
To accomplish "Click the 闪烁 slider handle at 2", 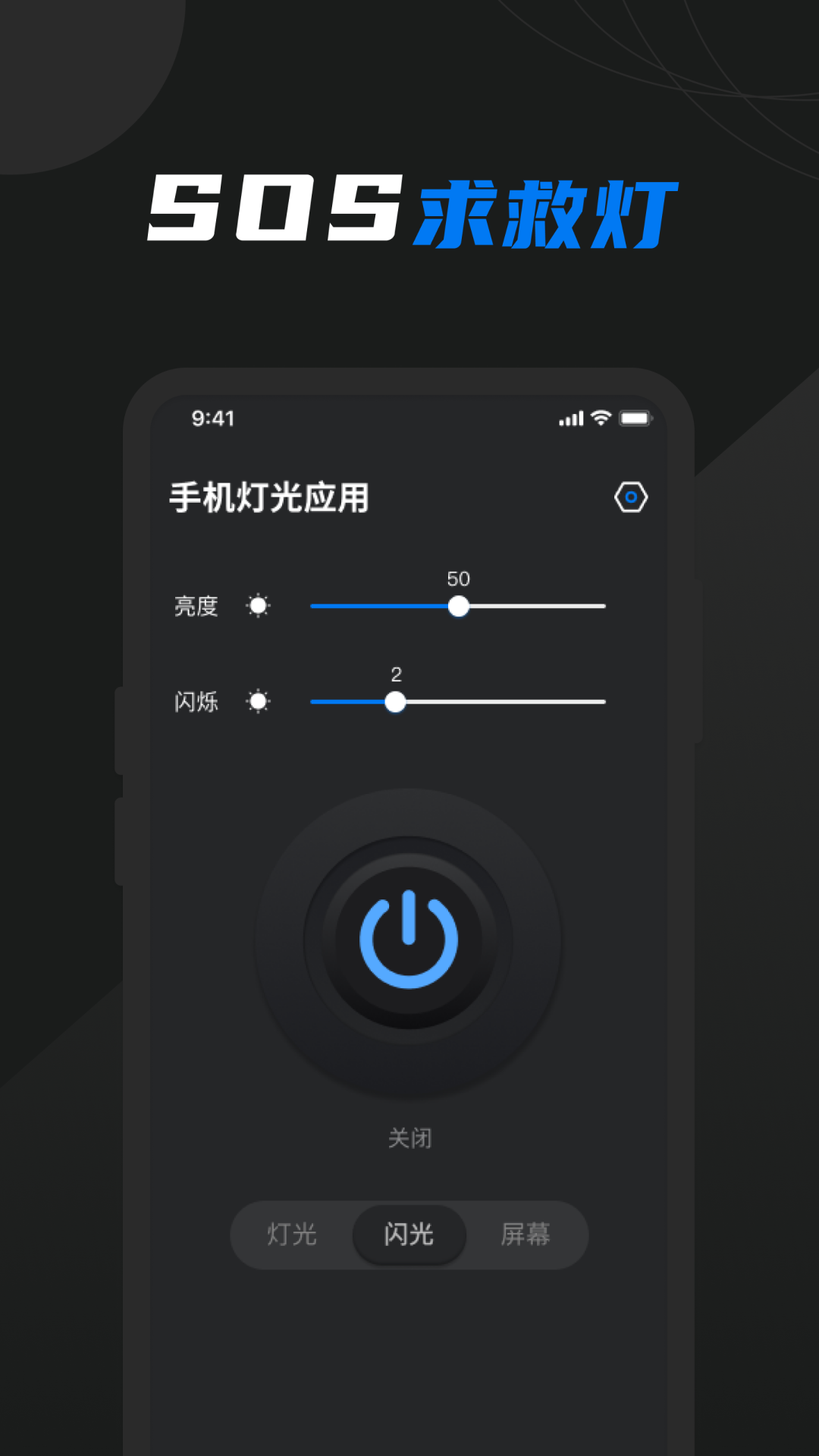I will 395,701.
